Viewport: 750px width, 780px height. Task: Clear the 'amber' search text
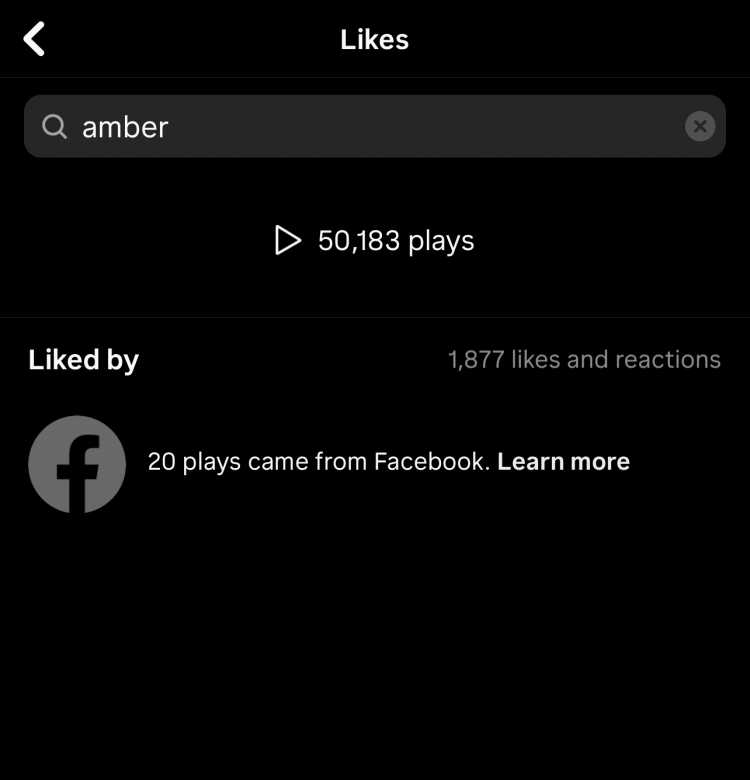click(700, 126)
